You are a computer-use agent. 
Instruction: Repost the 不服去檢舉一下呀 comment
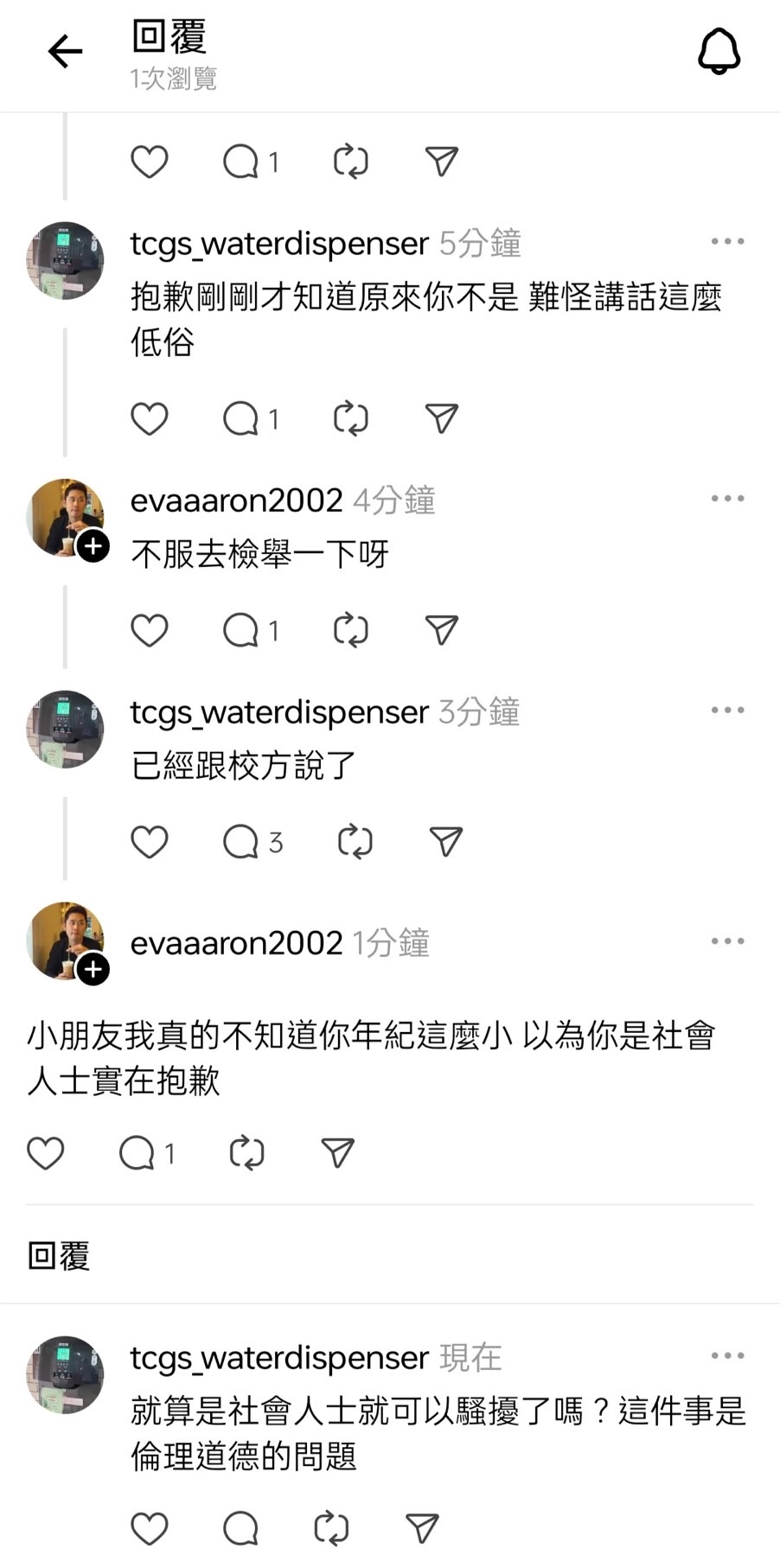[x=351, y=631]
